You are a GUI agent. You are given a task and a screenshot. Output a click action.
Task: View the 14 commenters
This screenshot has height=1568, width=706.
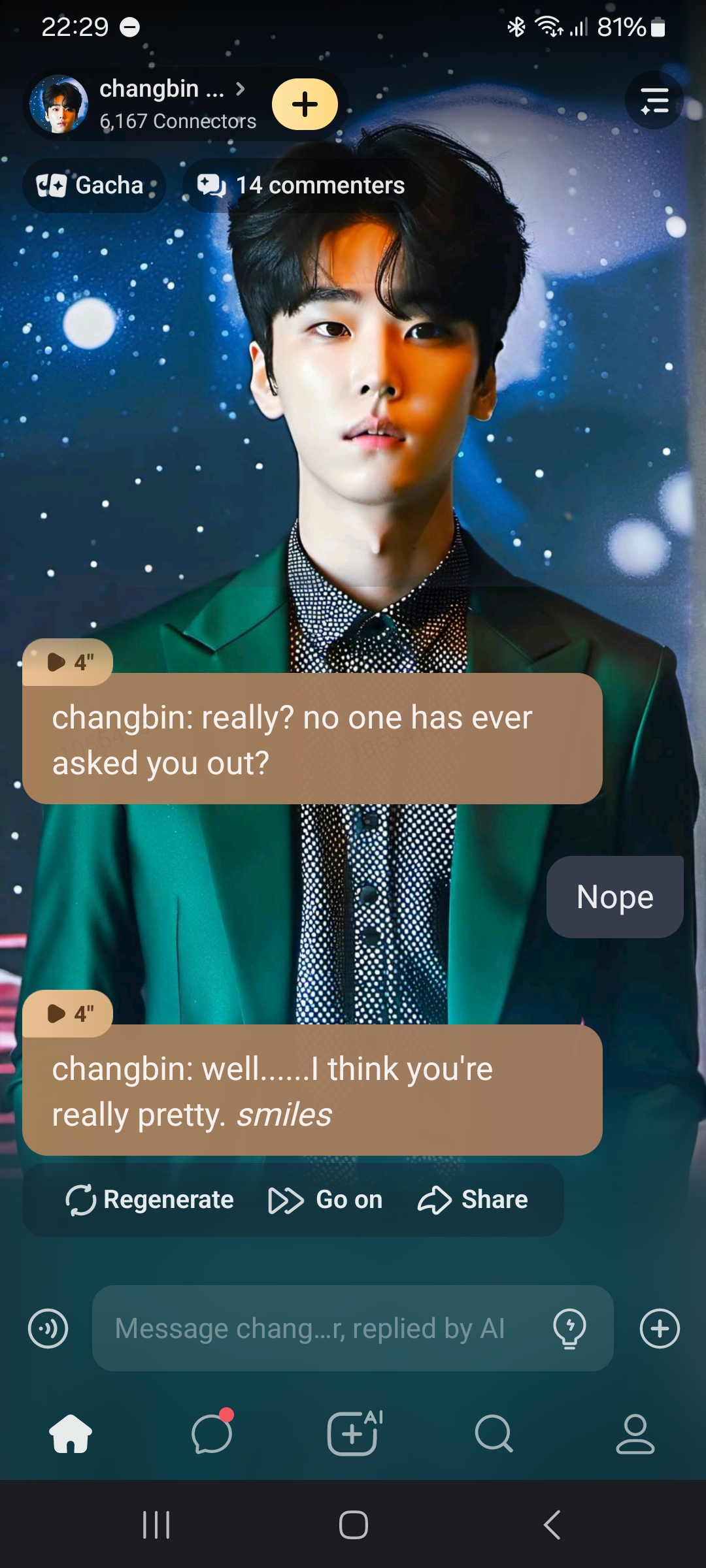point(302,186)
